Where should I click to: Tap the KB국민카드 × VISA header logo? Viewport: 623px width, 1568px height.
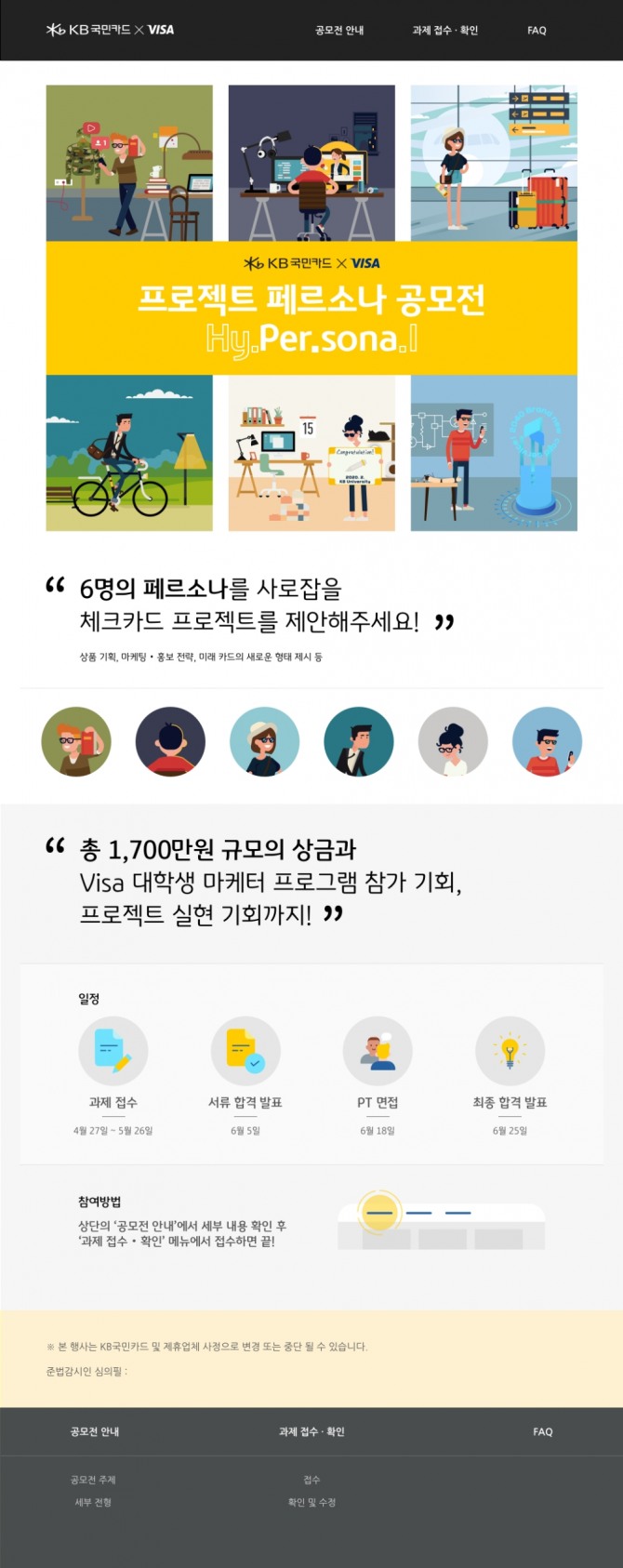pyautogui.click(x=110, y=30)
